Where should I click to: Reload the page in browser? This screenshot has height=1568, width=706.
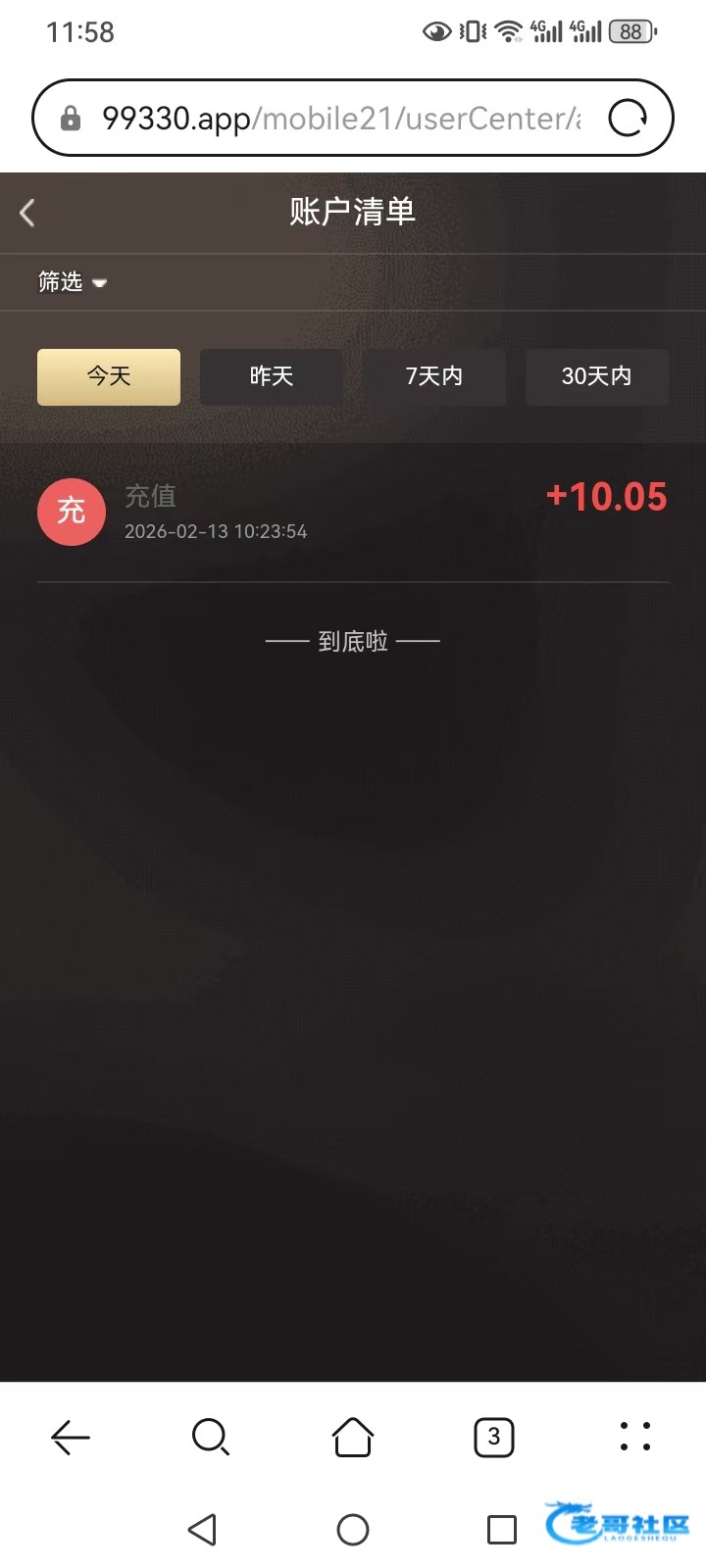click(628, 119)
